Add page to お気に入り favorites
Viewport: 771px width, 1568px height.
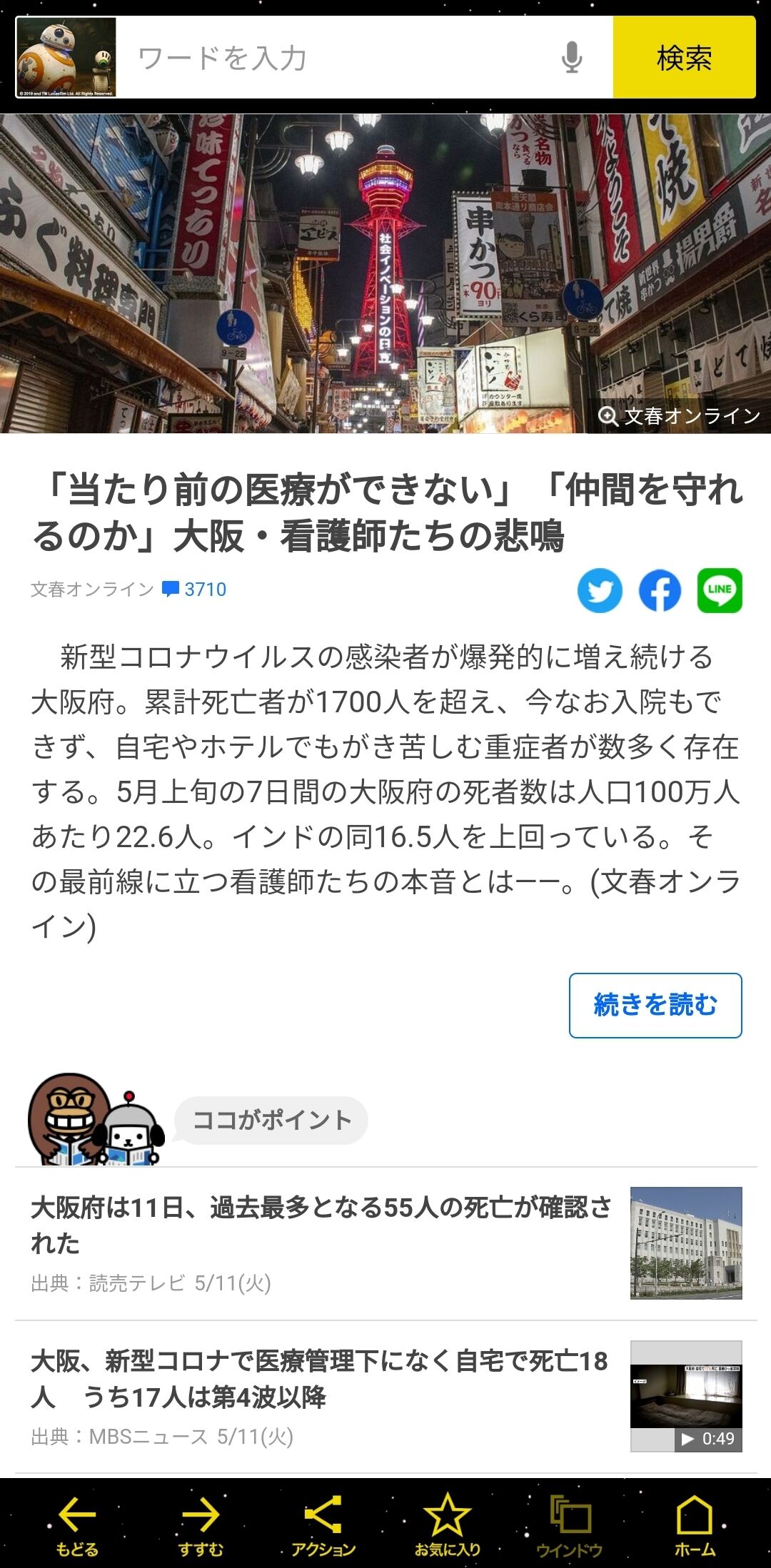tap(448, 1523)
